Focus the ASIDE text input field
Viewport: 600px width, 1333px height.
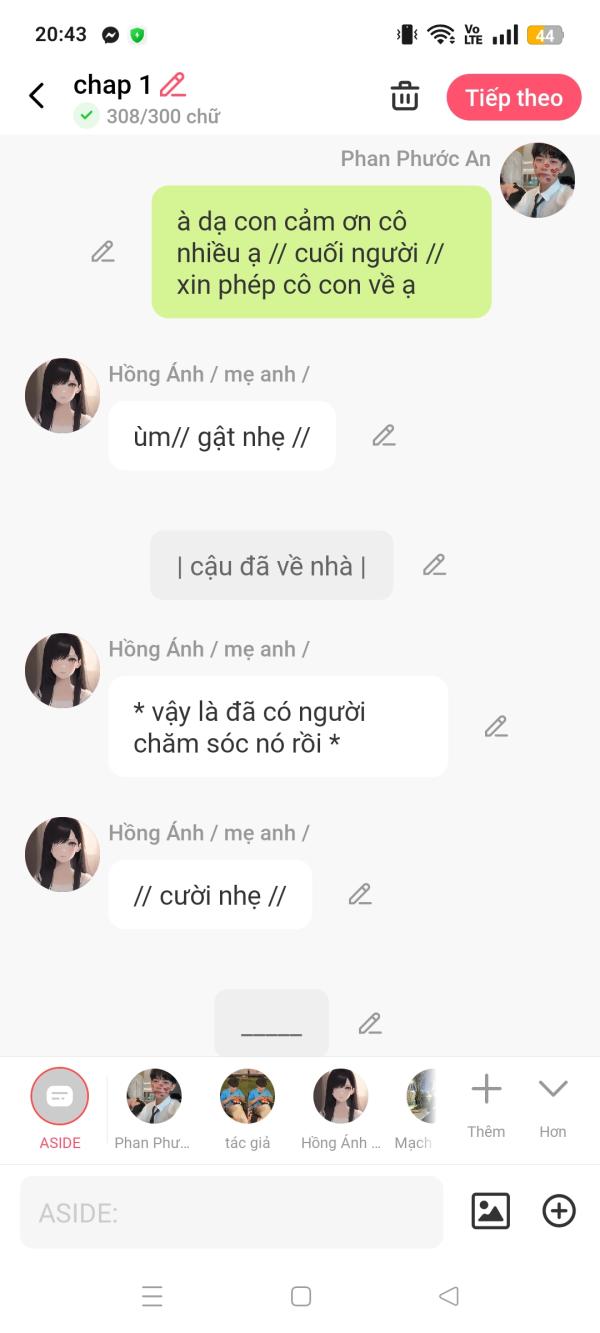click(231, 1212)
